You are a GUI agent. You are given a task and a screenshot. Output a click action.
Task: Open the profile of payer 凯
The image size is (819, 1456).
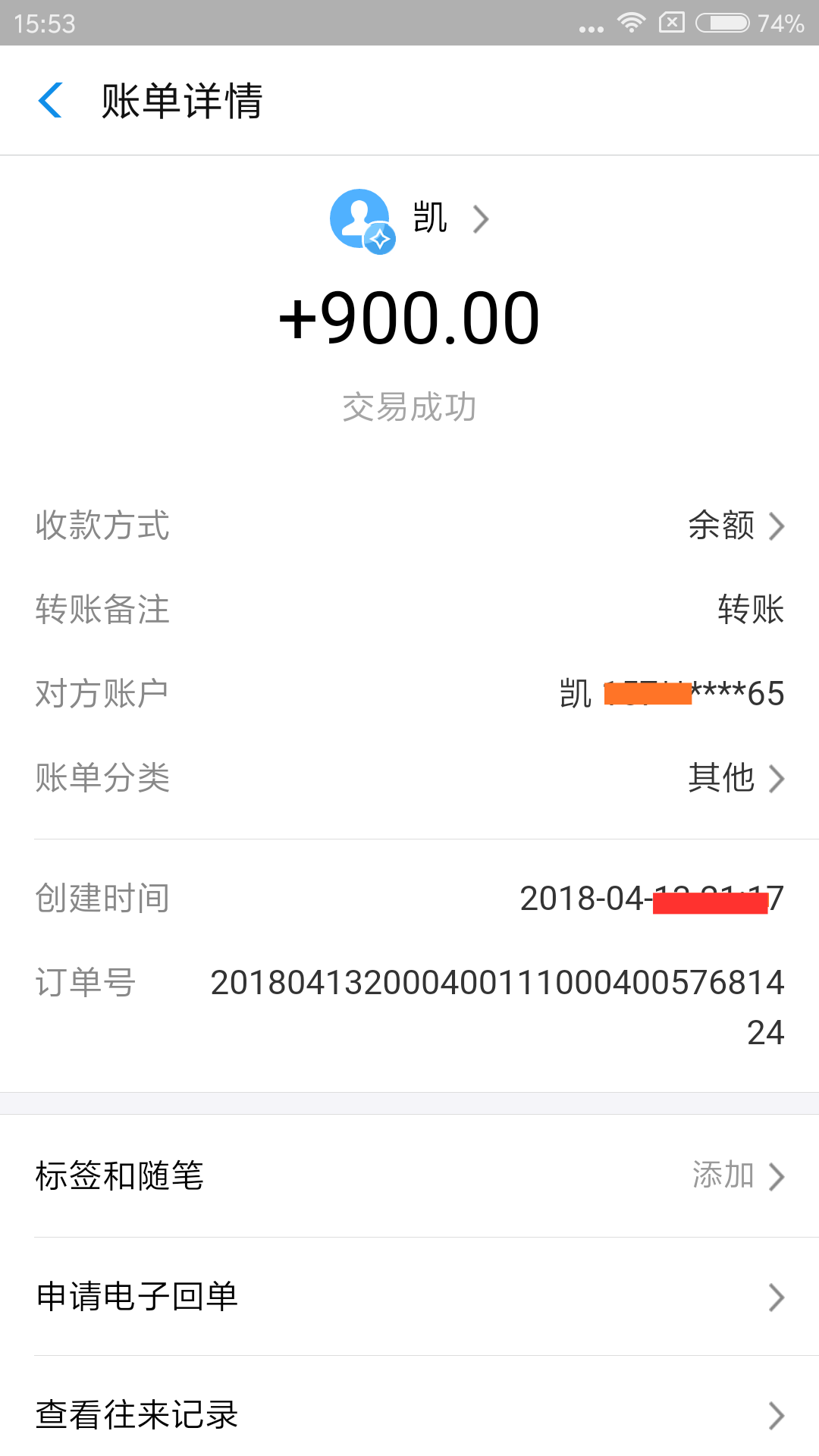pos(409,220)
